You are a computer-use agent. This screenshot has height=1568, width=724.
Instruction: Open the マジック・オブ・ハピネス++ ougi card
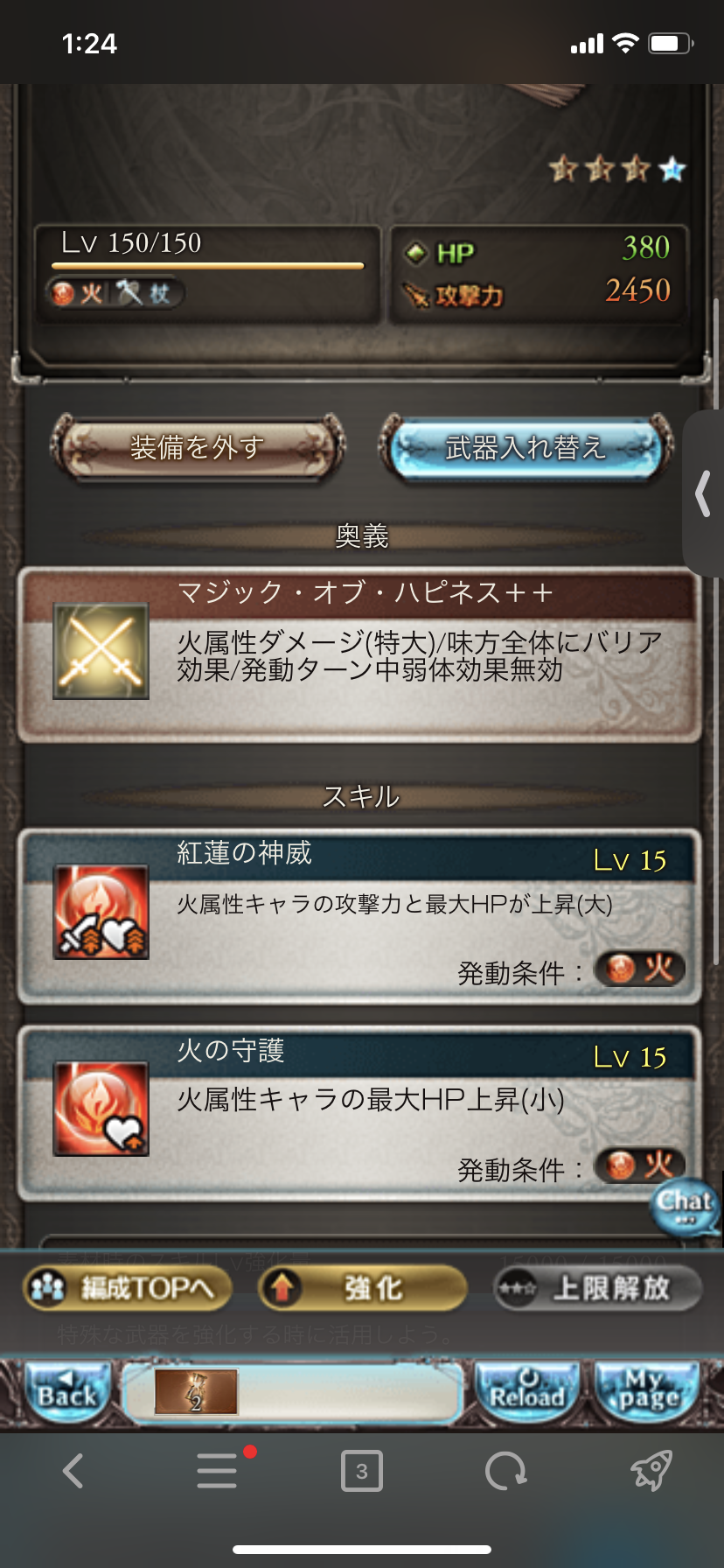(x=360, y=654)
